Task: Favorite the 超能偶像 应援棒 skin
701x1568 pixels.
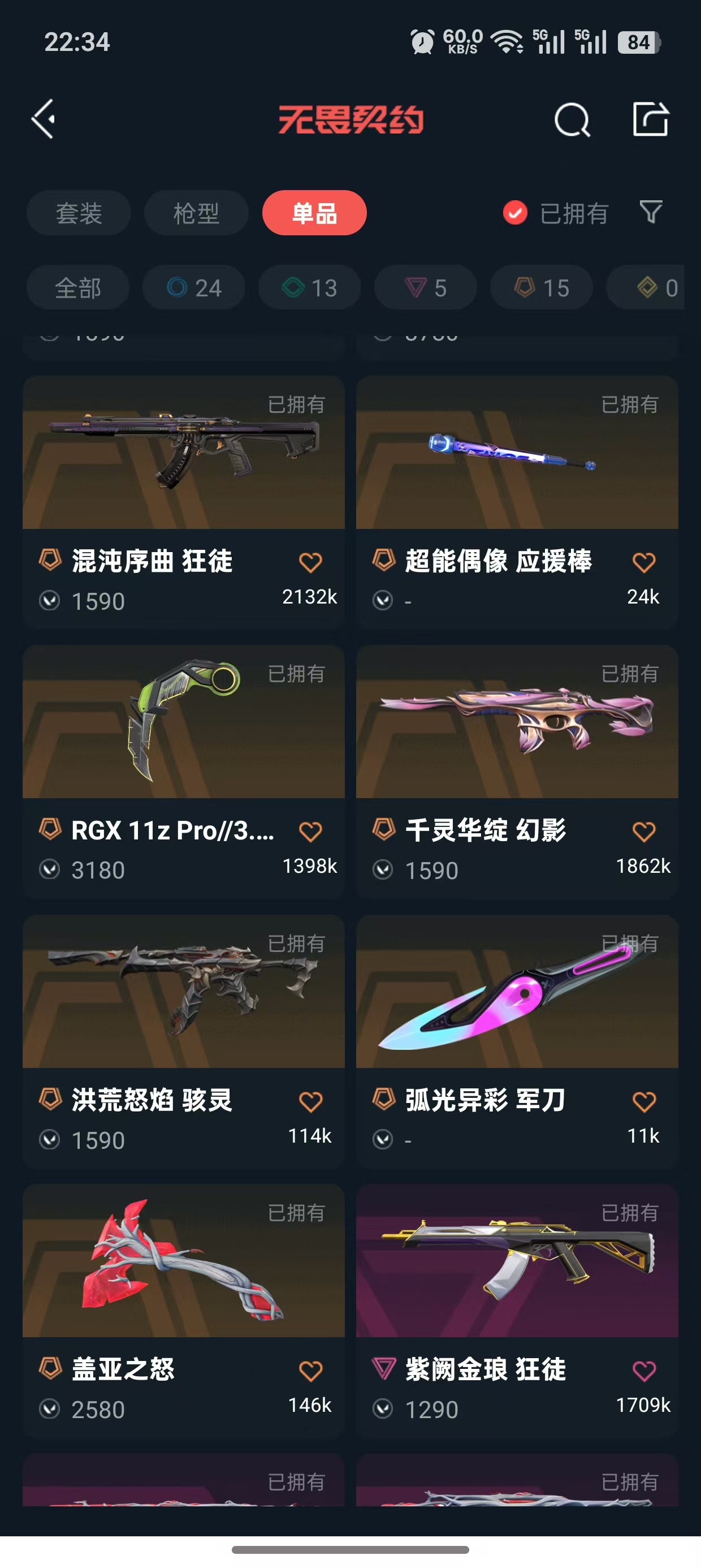Action: 644,562
